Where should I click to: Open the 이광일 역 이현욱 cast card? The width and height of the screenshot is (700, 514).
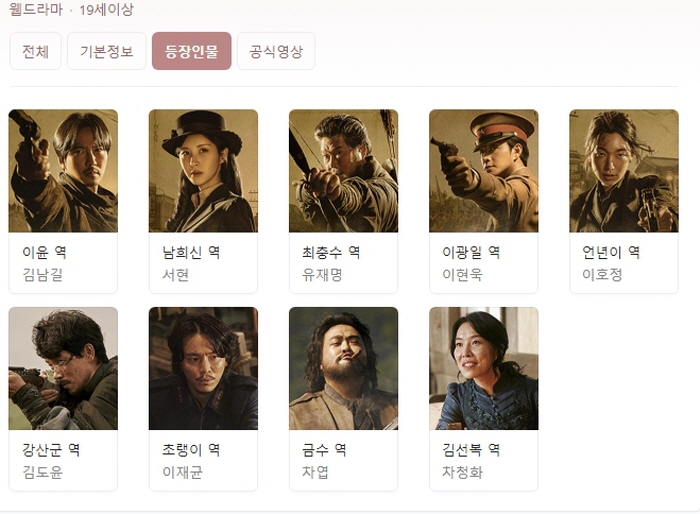coord(483,200)
